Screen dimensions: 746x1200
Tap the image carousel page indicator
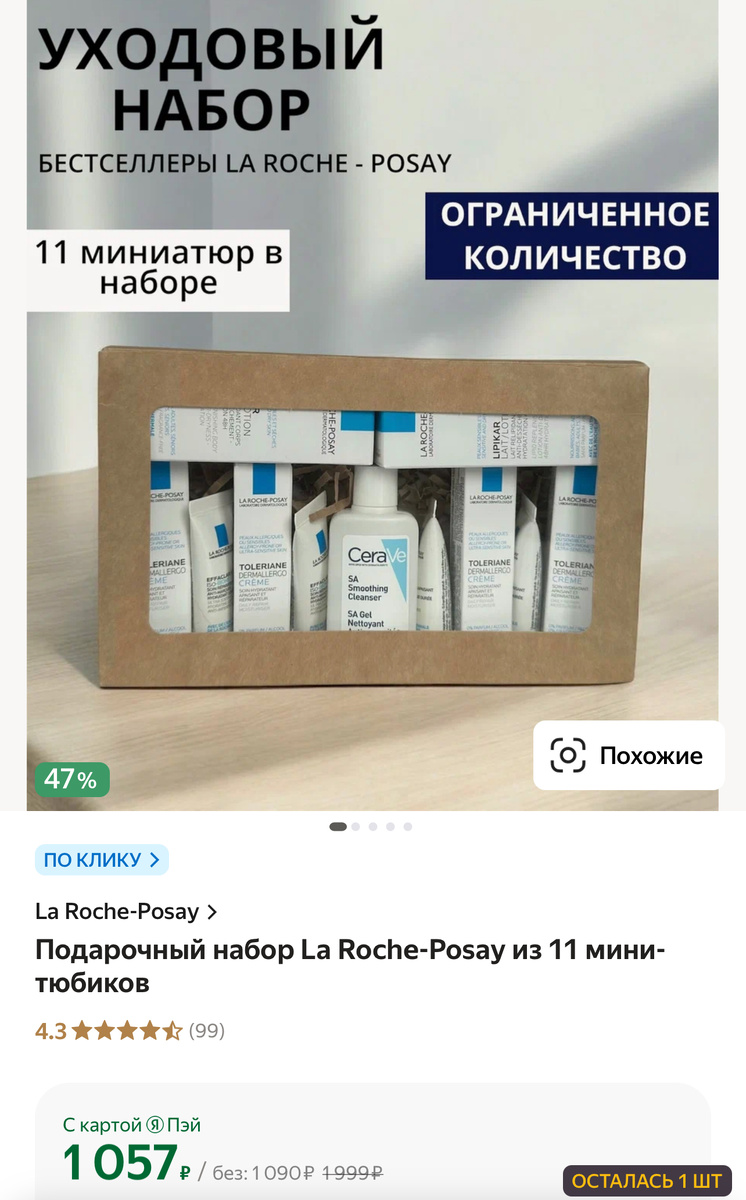click(371, 827)
